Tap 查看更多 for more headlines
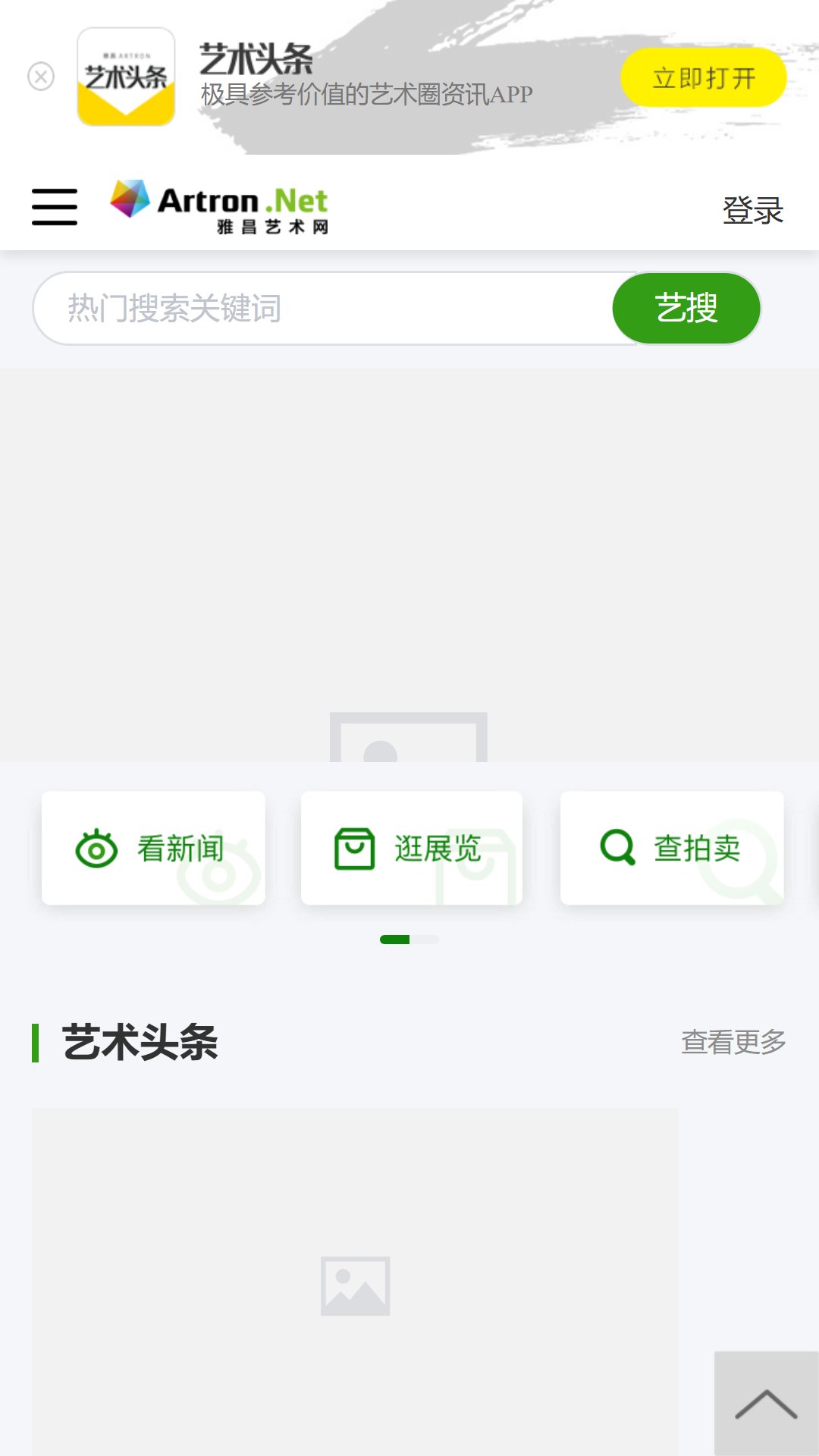 (x=733, y=1042)
